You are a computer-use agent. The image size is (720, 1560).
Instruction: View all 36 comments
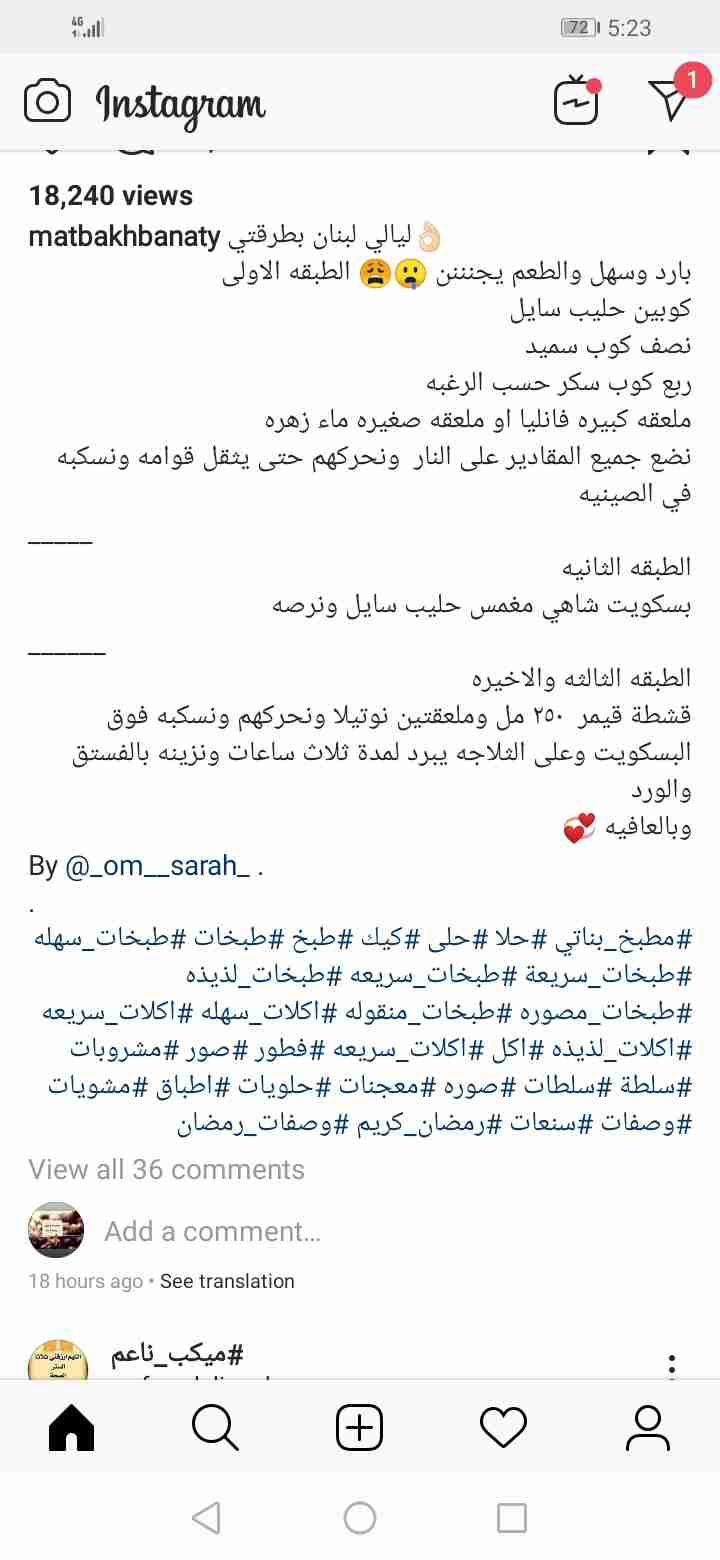[x=166, y=1169]
